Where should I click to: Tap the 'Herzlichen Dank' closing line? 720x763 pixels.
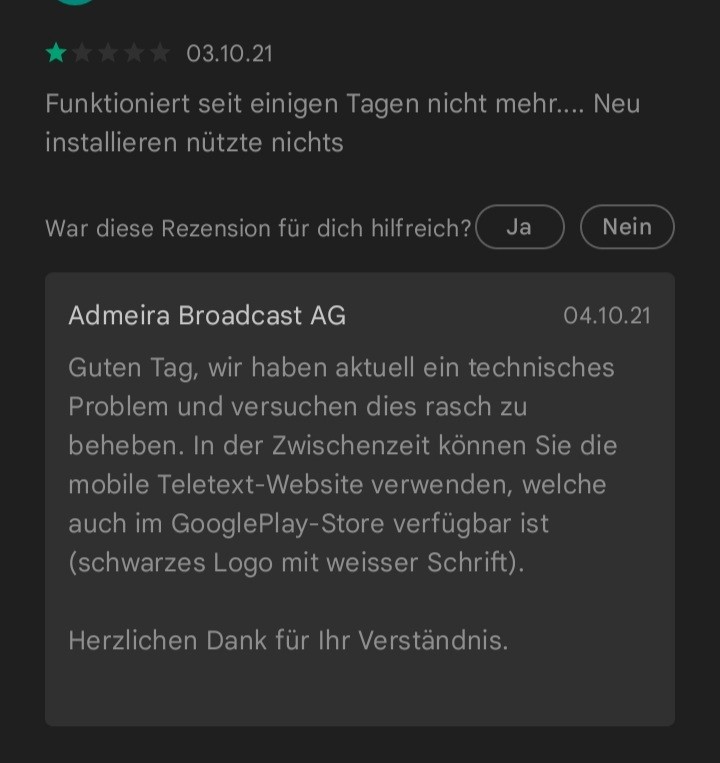coord(287,640)
